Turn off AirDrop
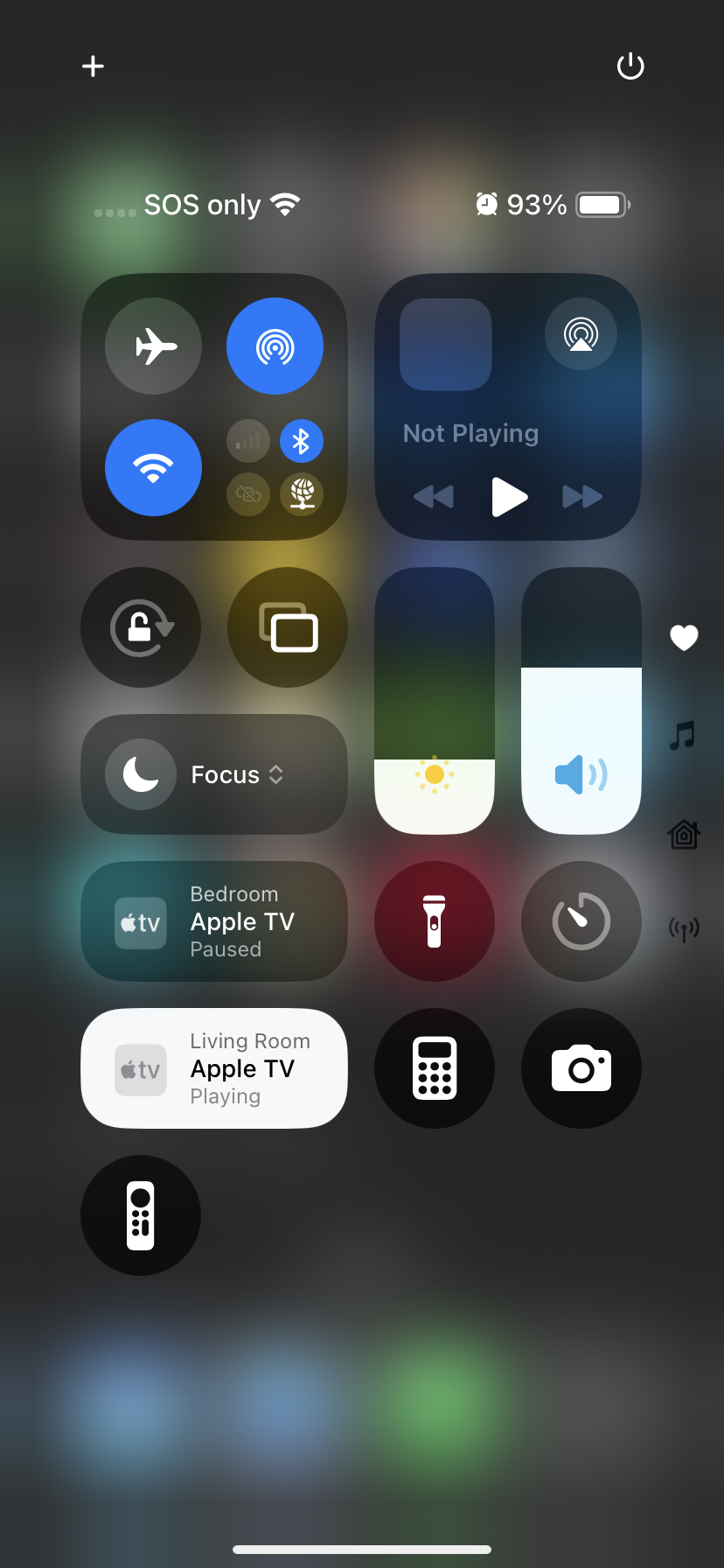 tap(275, 346)
